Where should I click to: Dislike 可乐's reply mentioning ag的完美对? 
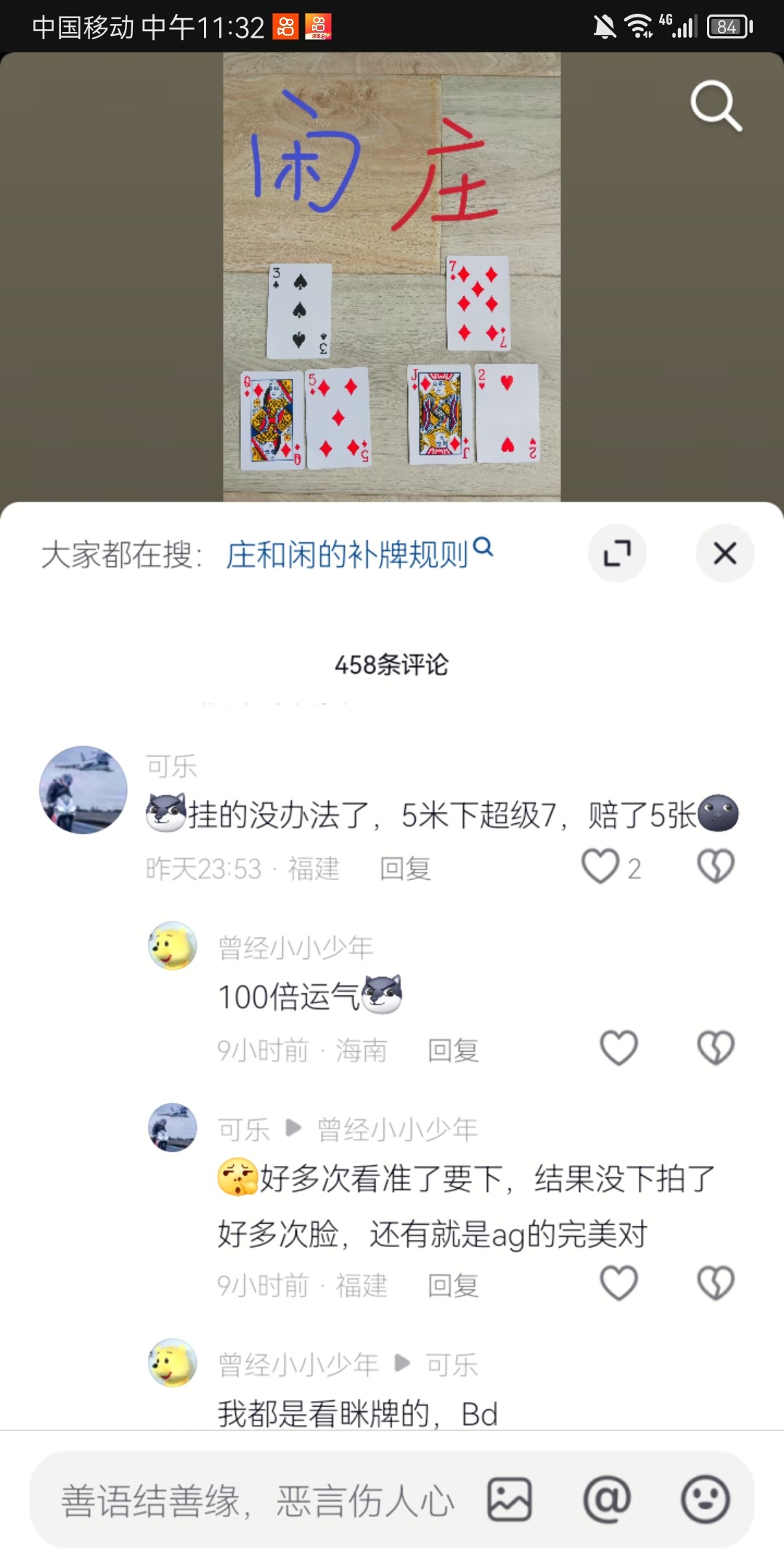coord(716,1283)
